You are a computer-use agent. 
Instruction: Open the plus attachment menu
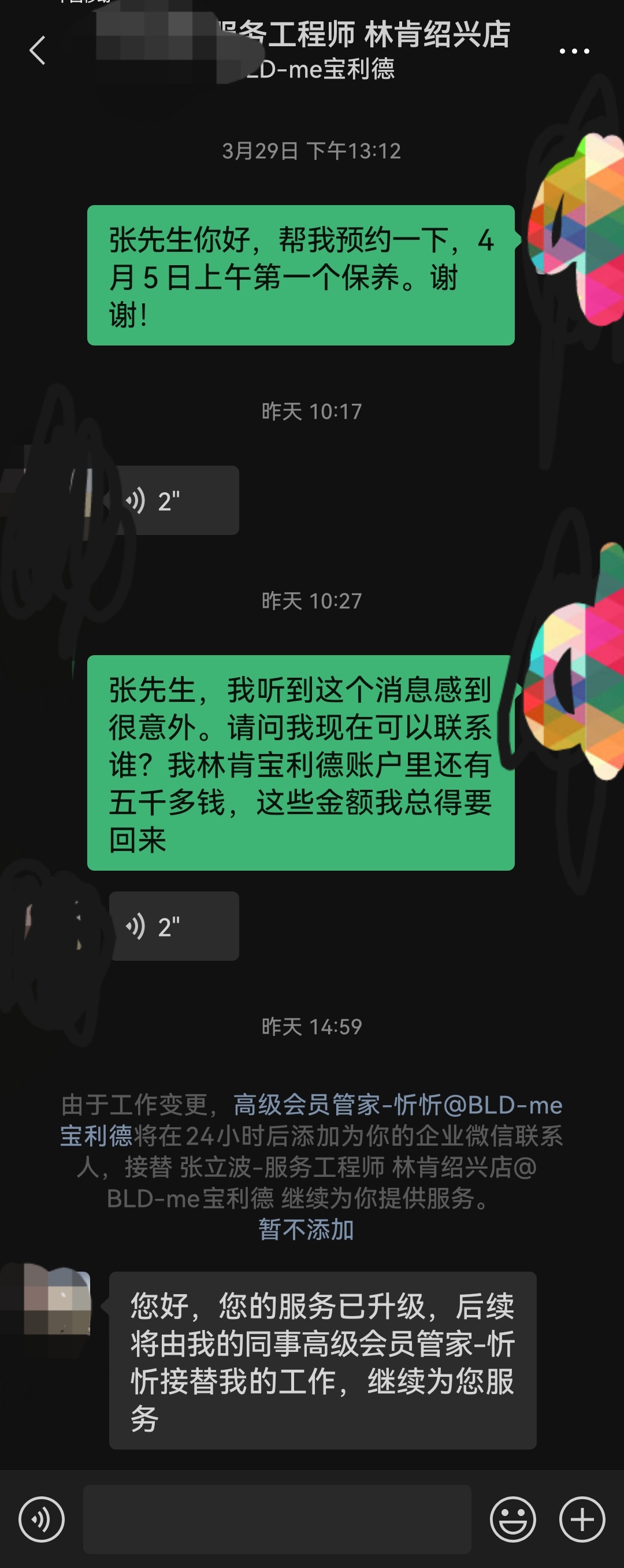[582, 1519]
